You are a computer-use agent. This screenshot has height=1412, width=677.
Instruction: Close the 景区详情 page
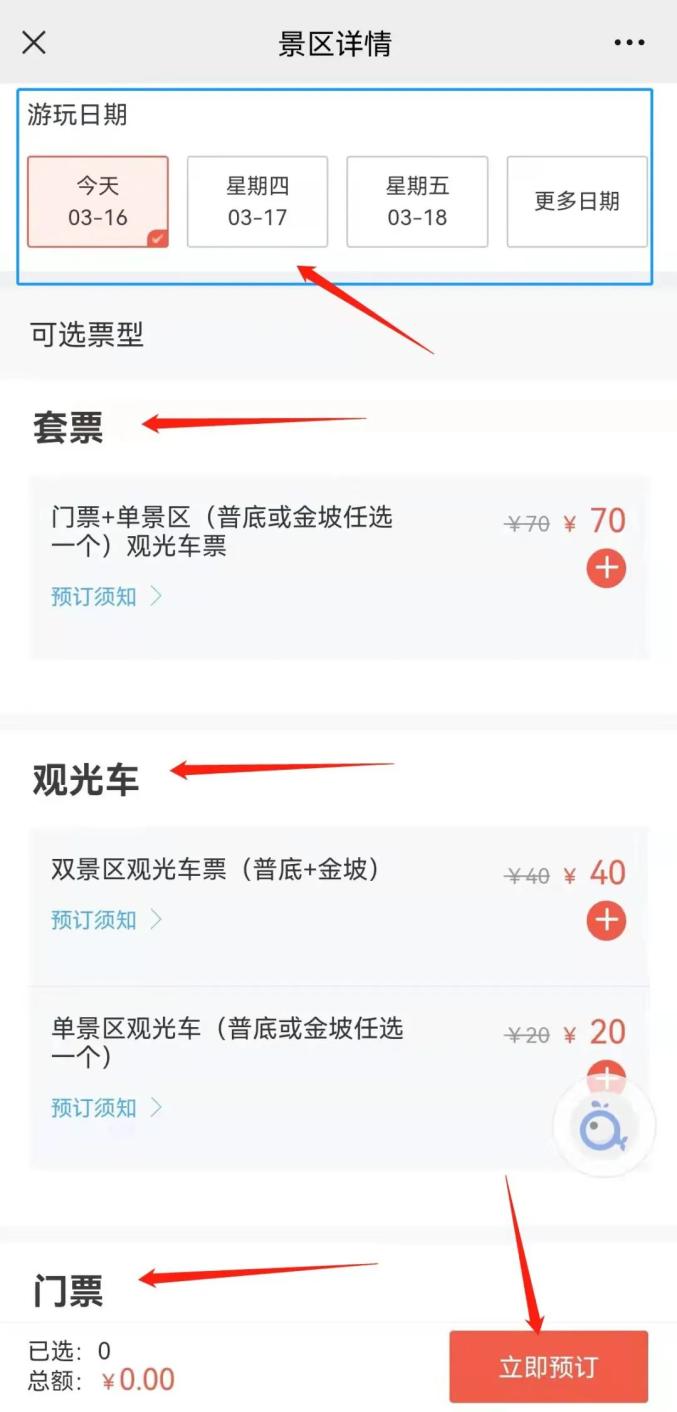(34, 43)
